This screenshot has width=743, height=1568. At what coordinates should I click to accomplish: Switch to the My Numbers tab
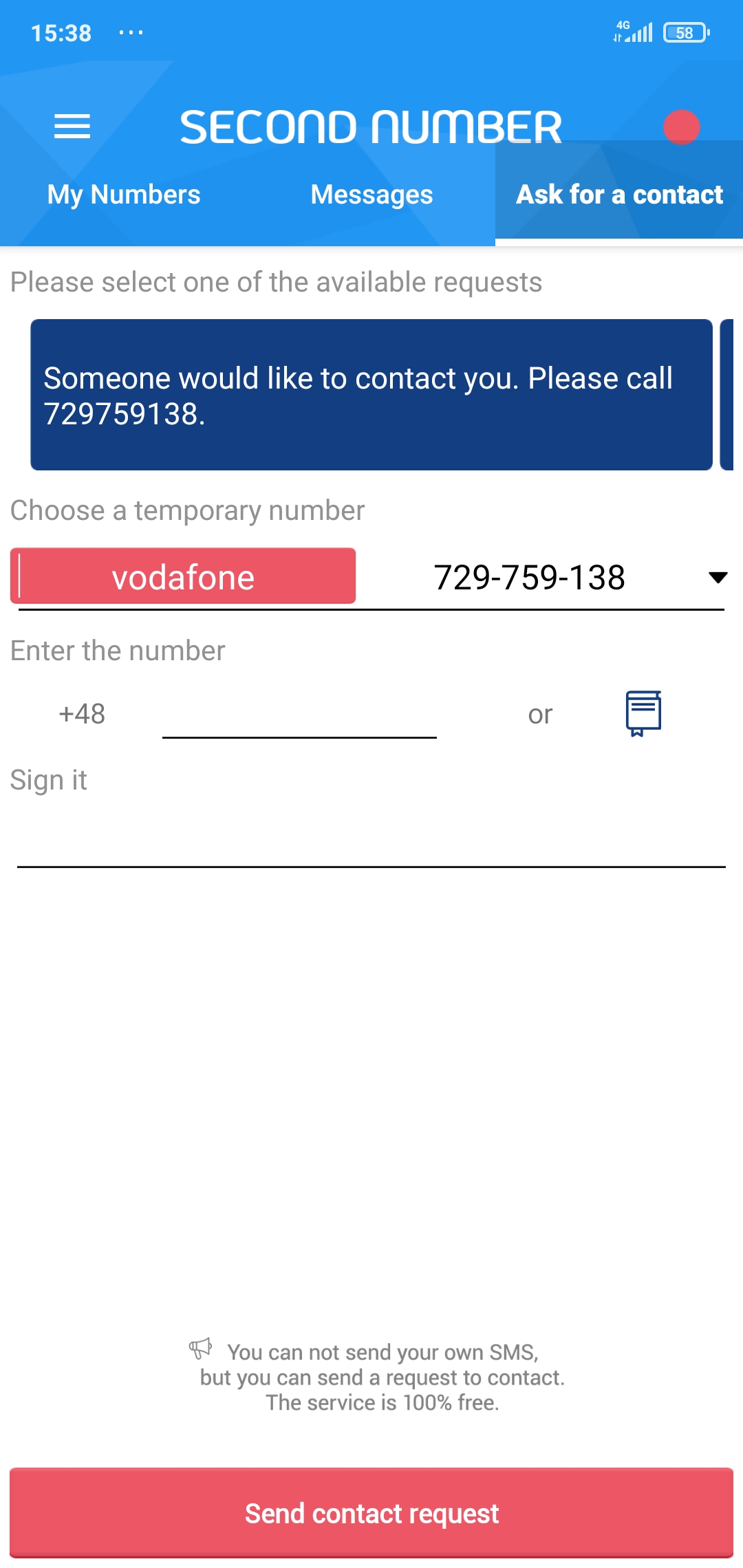click(x=124, y=195)
